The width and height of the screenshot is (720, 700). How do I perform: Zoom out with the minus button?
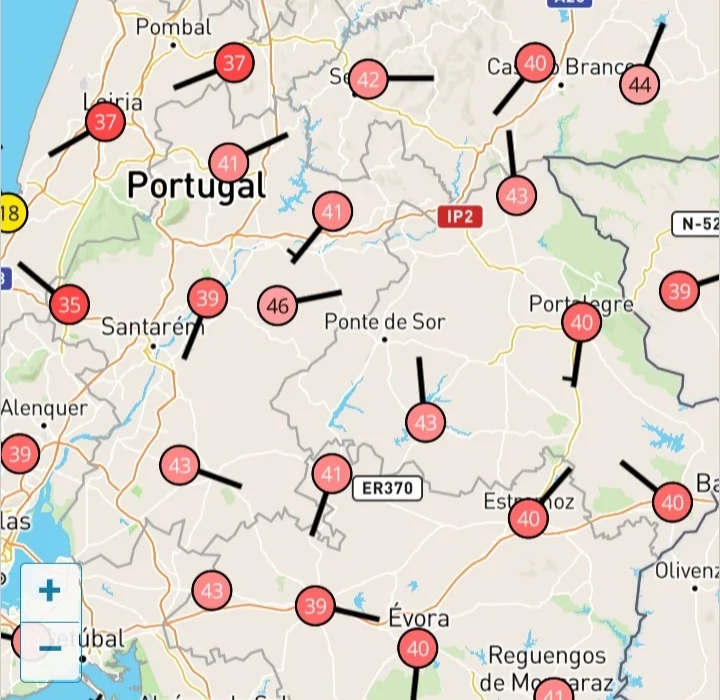50,648
